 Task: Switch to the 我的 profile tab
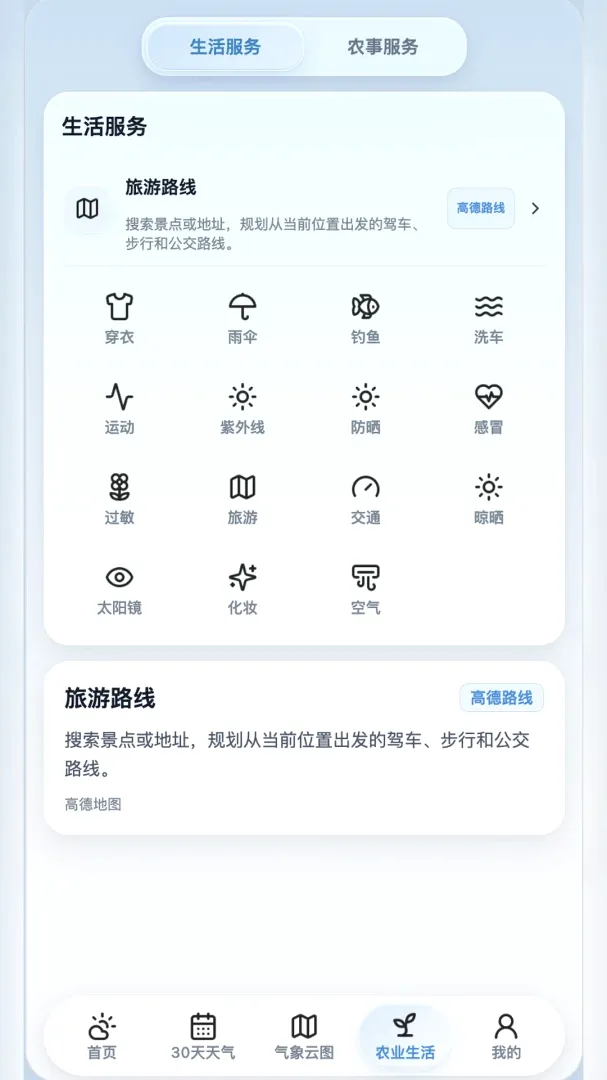pos(506,1036)
